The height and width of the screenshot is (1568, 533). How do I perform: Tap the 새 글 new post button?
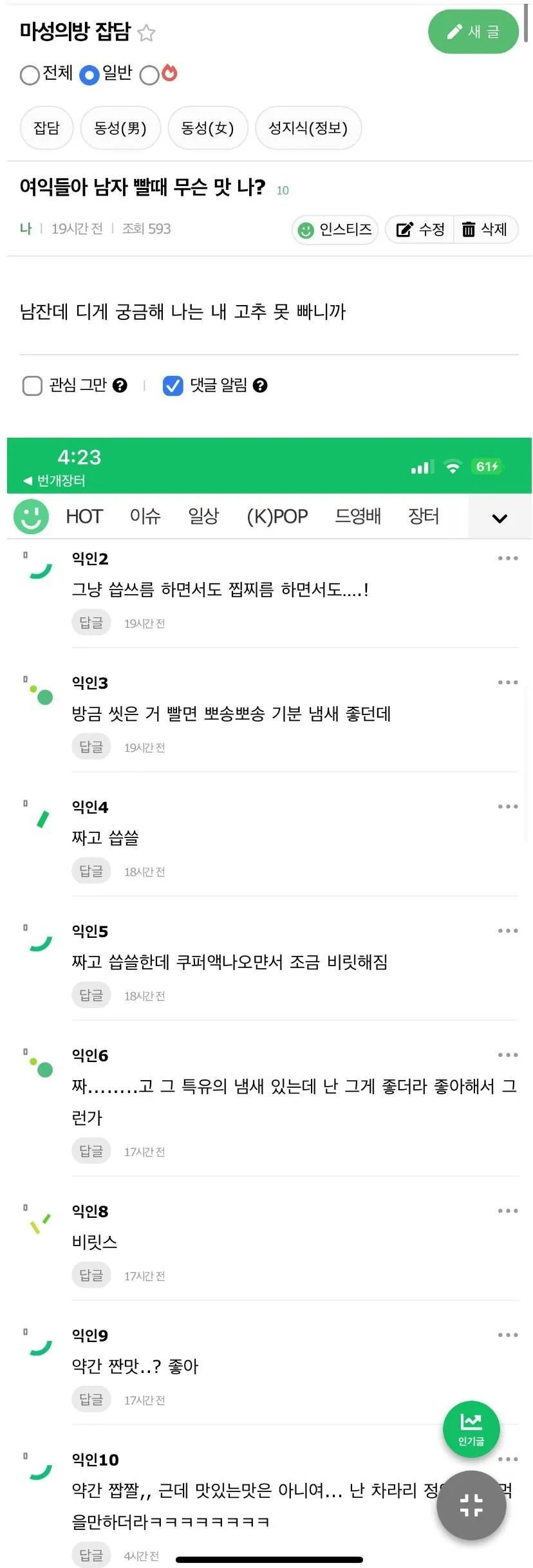click(x=473, y=32)
